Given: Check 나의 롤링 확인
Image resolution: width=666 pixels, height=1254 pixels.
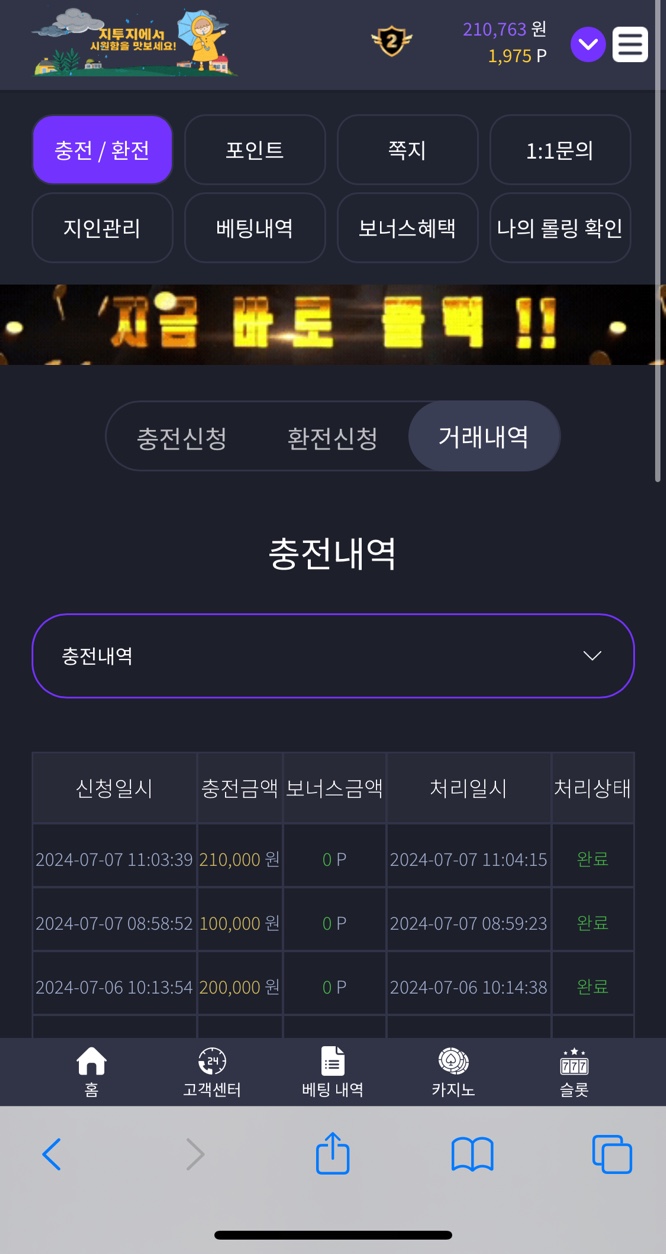Looking at the screenshot, I should pos(560,228).
